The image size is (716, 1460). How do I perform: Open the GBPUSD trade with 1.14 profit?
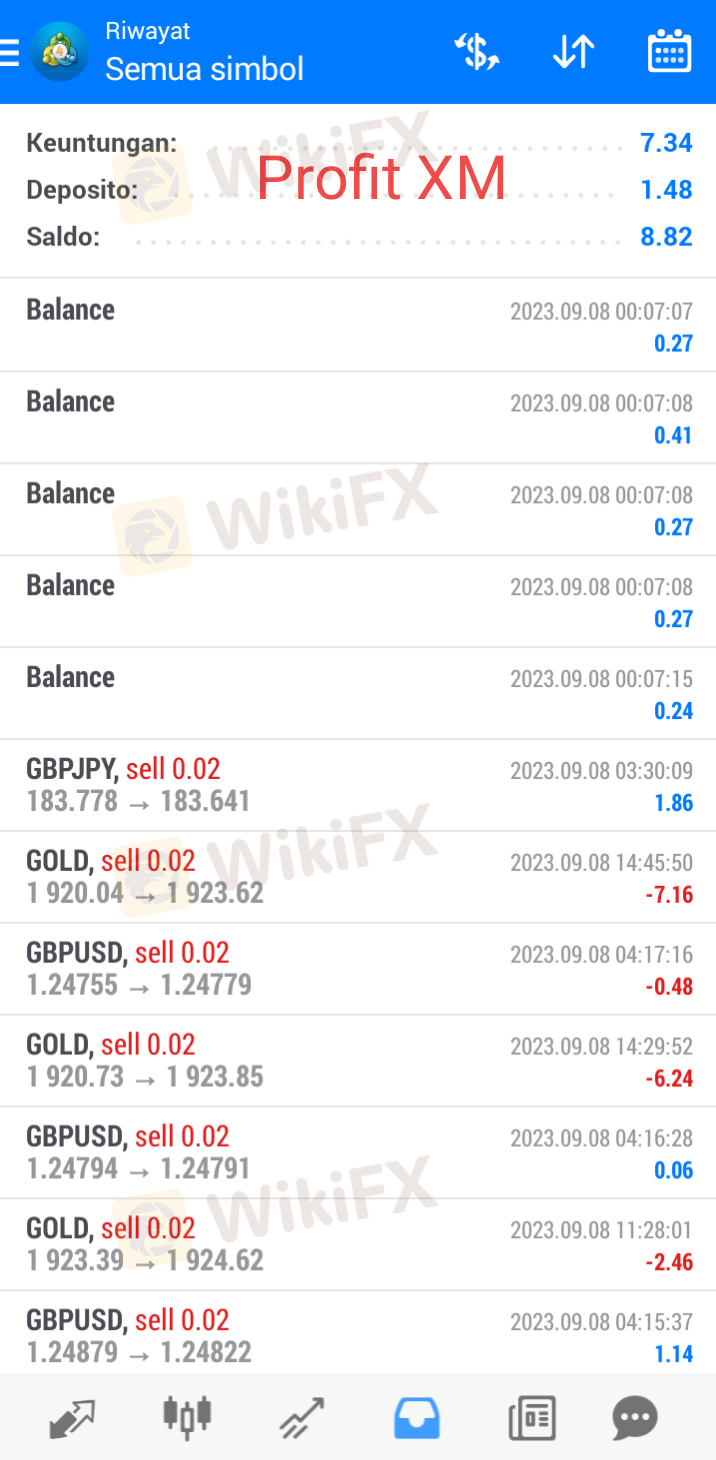tap(358, 1333)
